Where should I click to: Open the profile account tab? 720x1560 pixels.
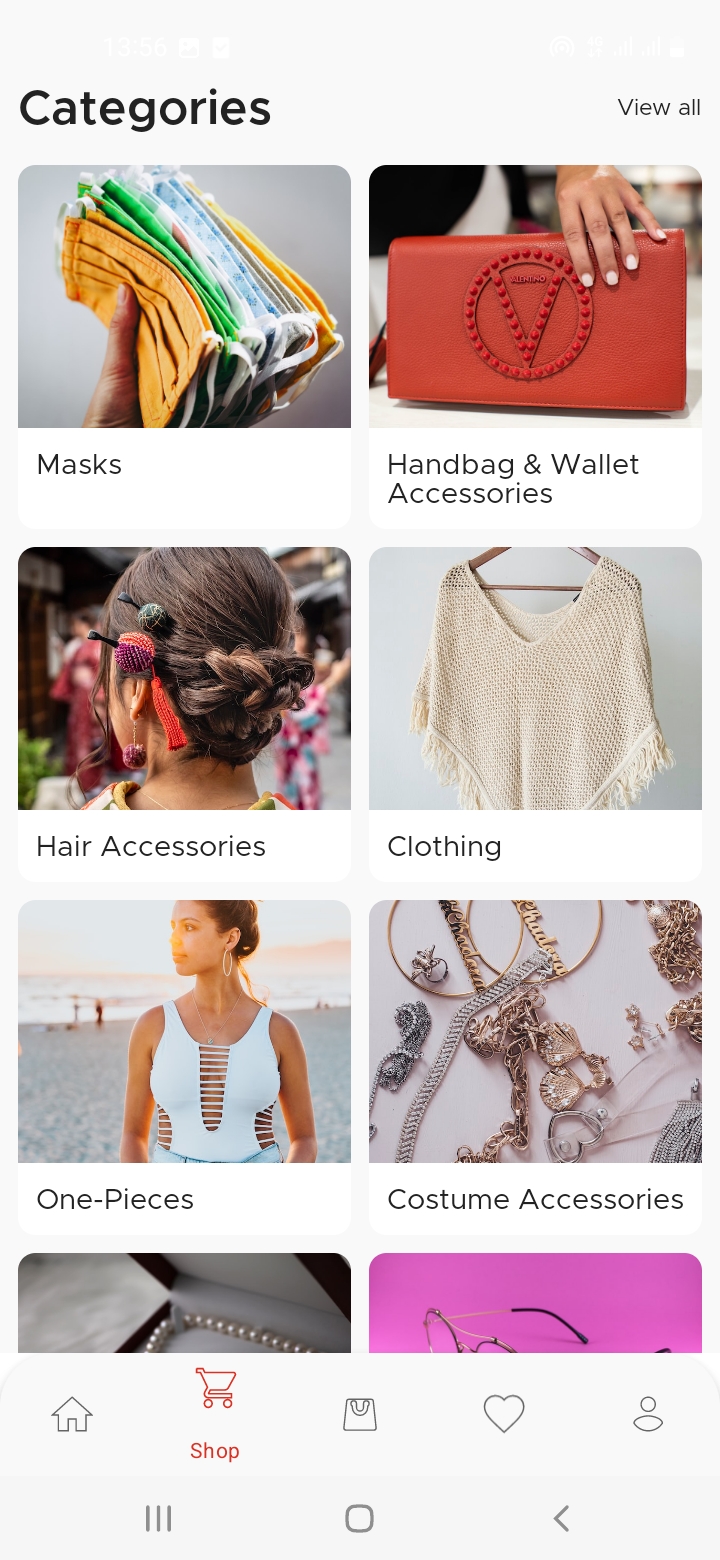tap(648, 1414)
